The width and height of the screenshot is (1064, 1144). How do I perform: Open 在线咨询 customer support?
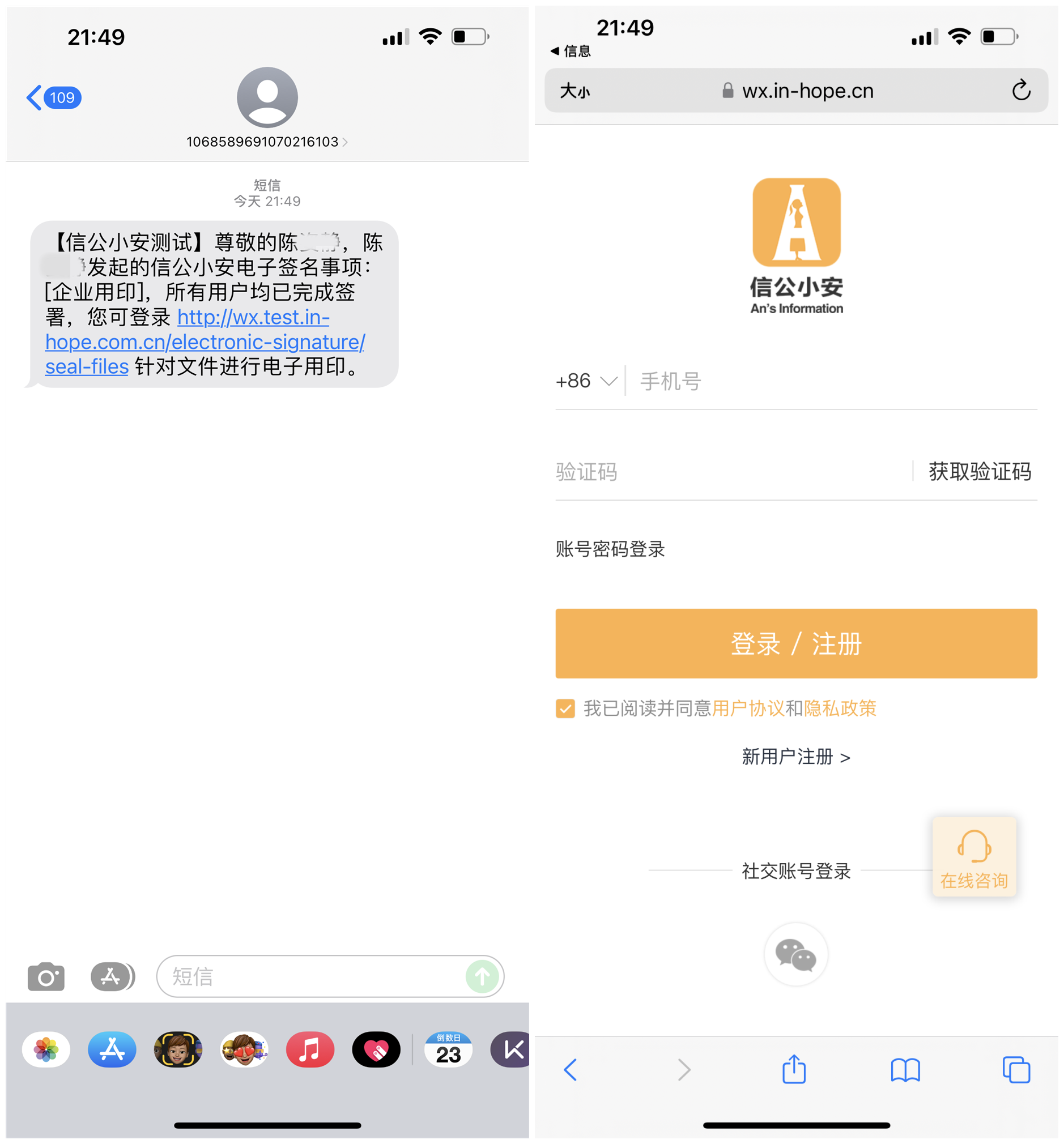pos(973,857)
